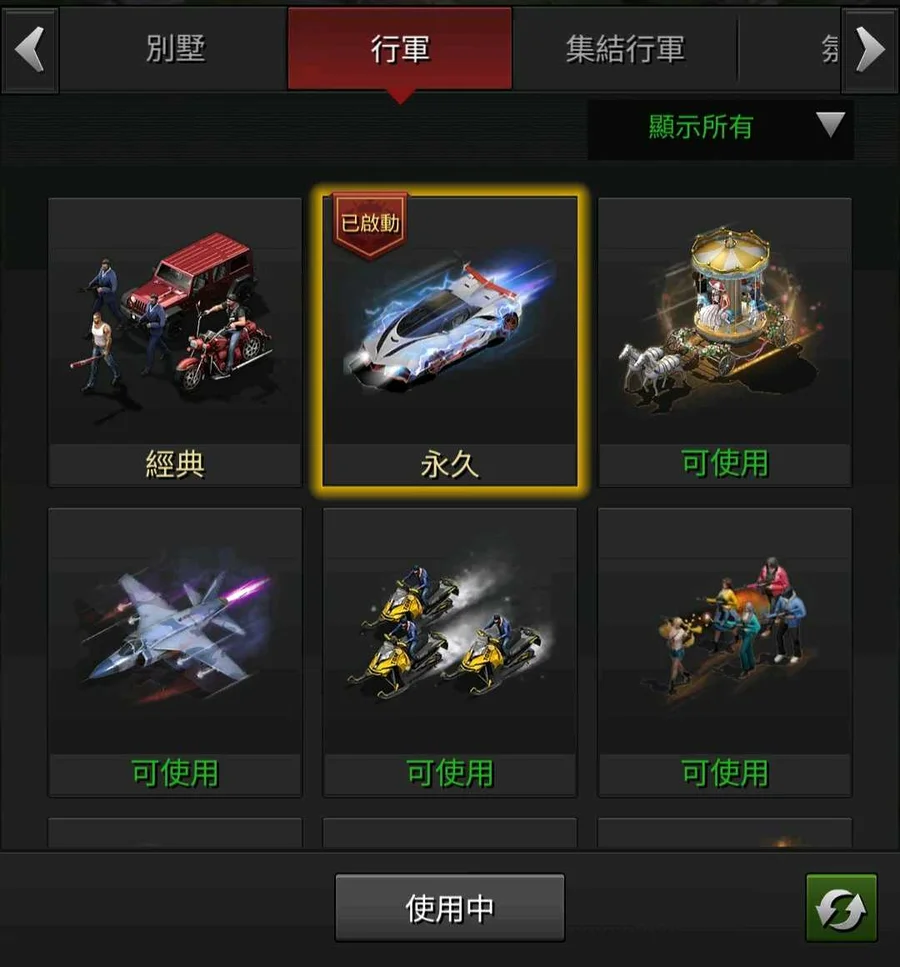Switch to the 集結行軍 tab
The width and height of the screenshot is (900, 967).
click(625, 50)
